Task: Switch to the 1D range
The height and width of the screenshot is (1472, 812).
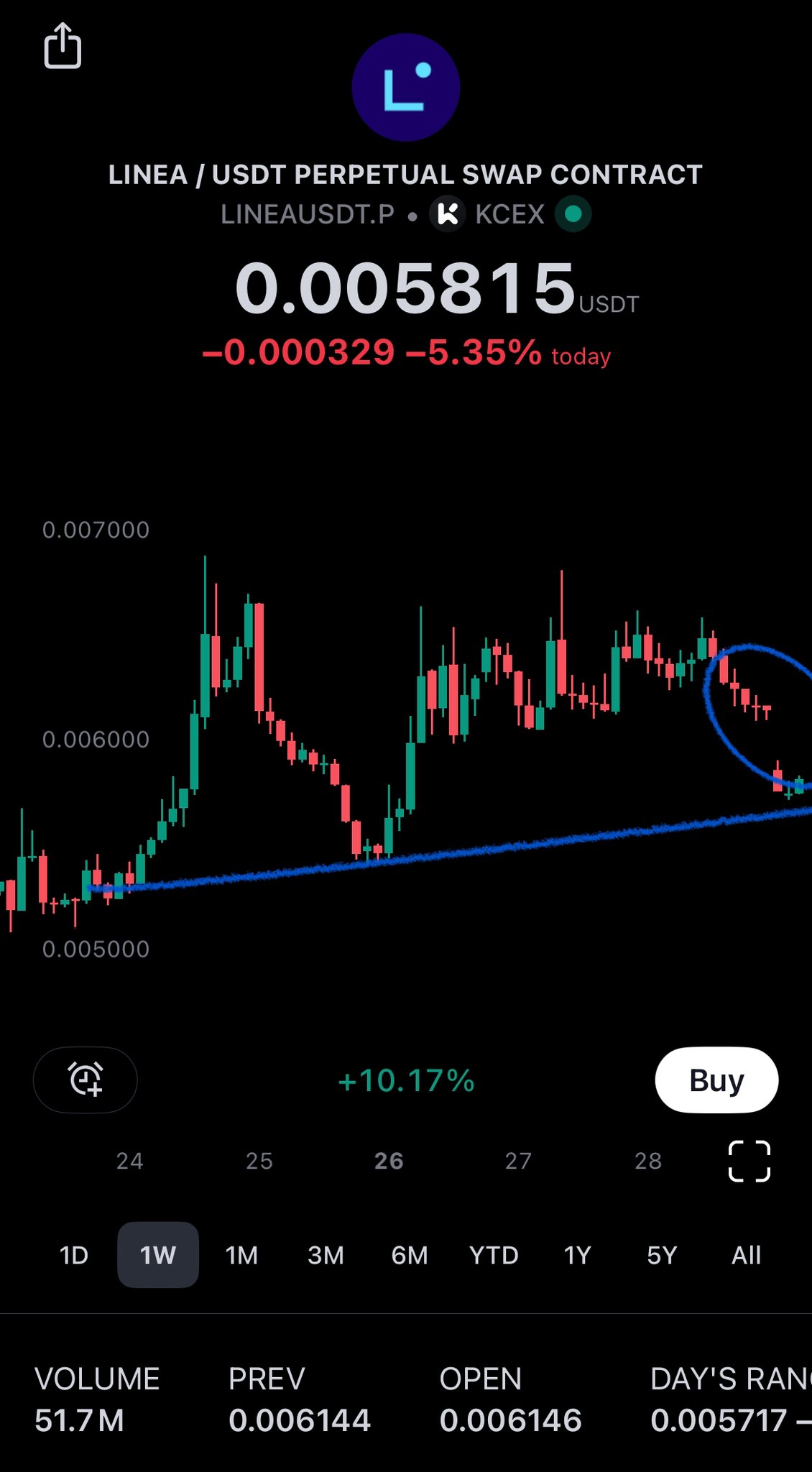Action: (x=74, y=1255)
